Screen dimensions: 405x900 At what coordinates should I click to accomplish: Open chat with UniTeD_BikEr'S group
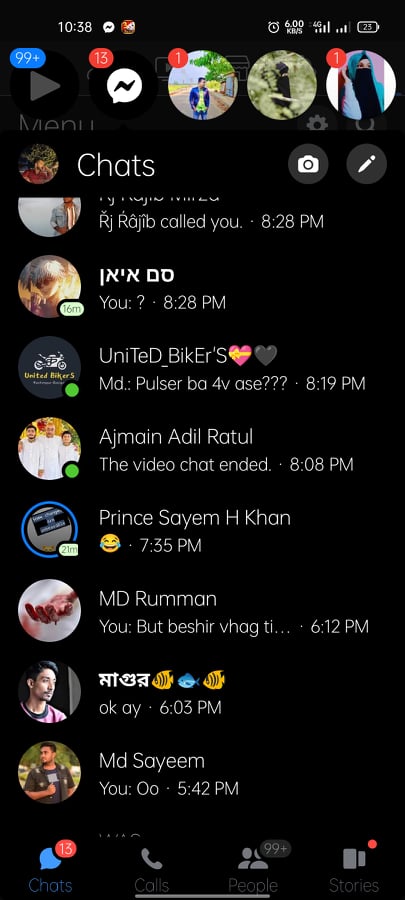pos(202,367)
